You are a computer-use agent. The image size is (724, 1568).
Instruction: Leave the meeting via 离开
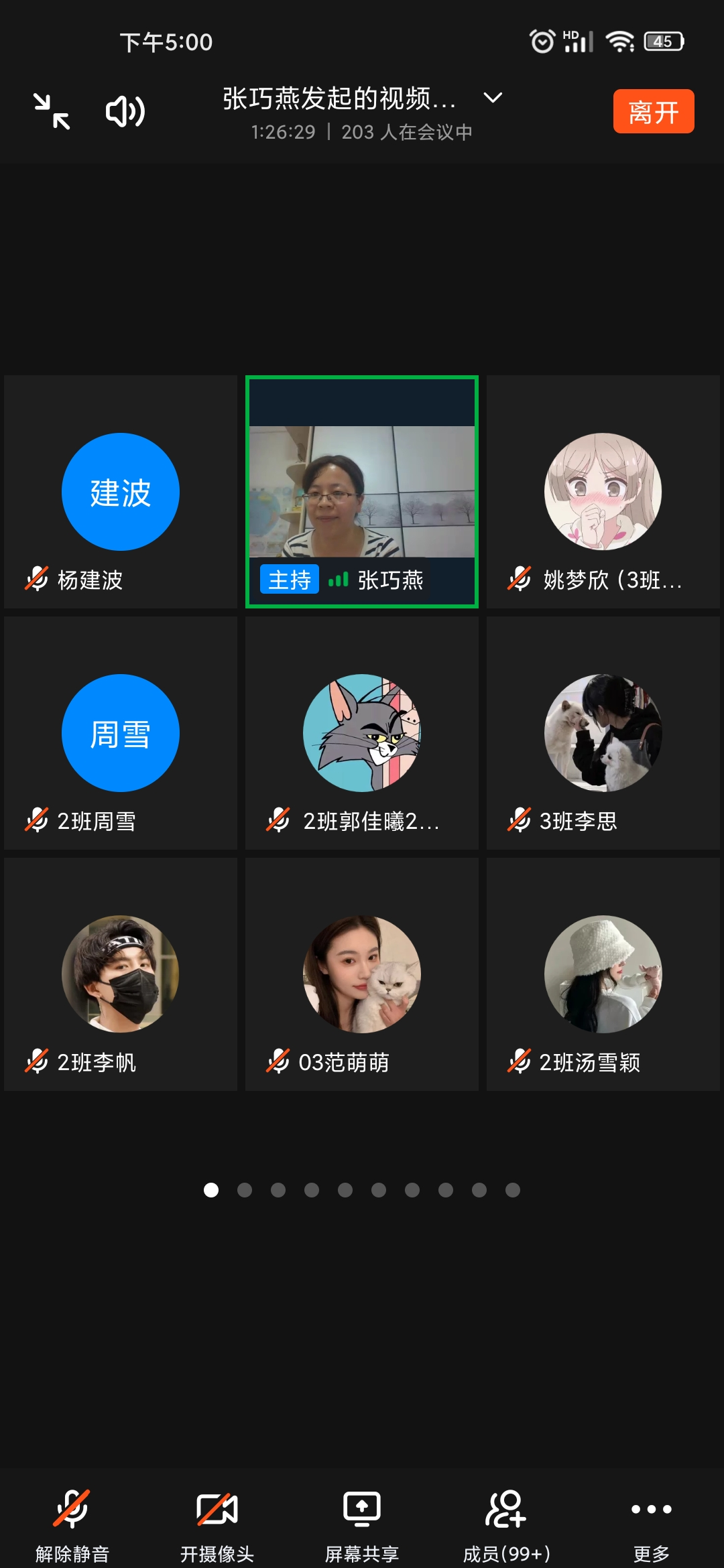pyautogui.click(x=653, y=111)
